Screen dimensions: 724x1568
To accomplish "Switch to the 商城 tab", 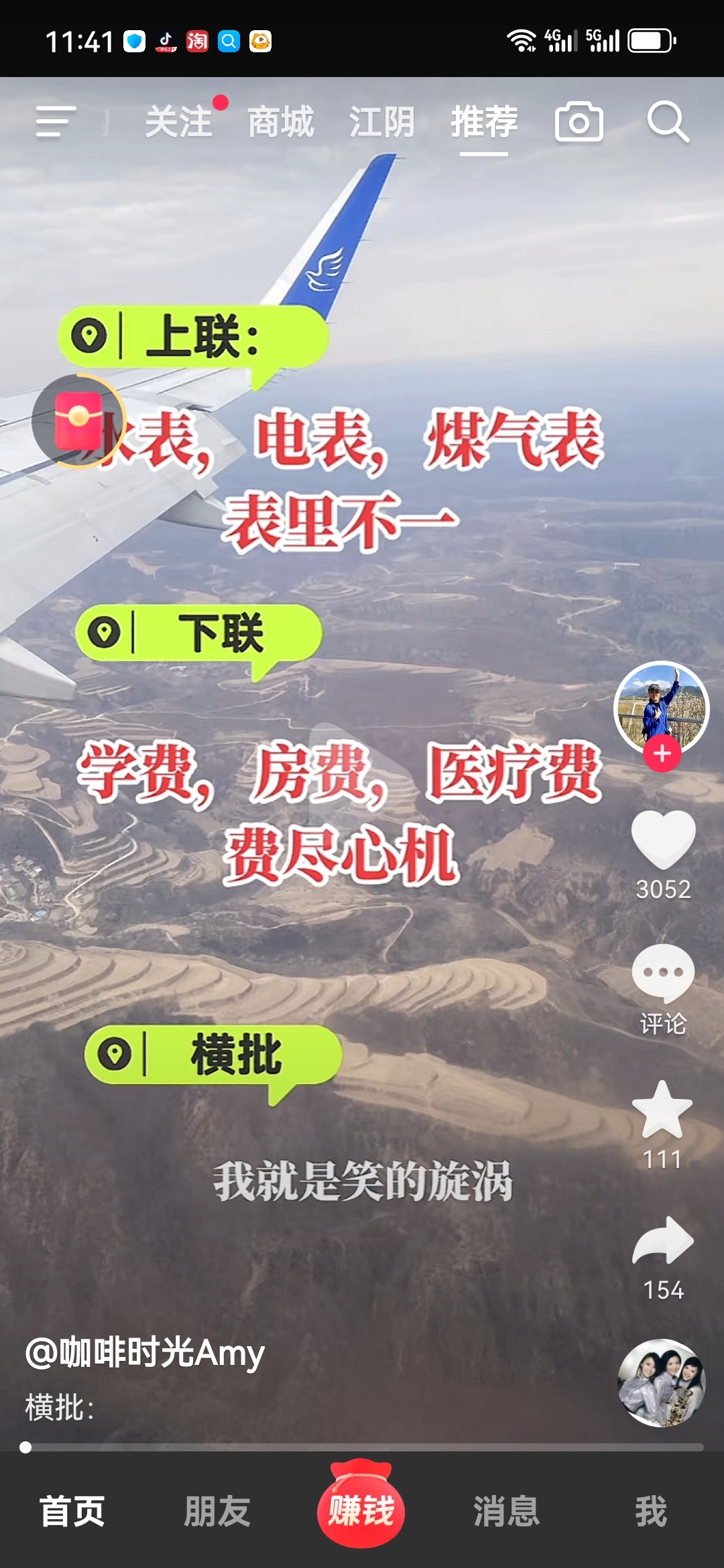I will pos(280,122).
